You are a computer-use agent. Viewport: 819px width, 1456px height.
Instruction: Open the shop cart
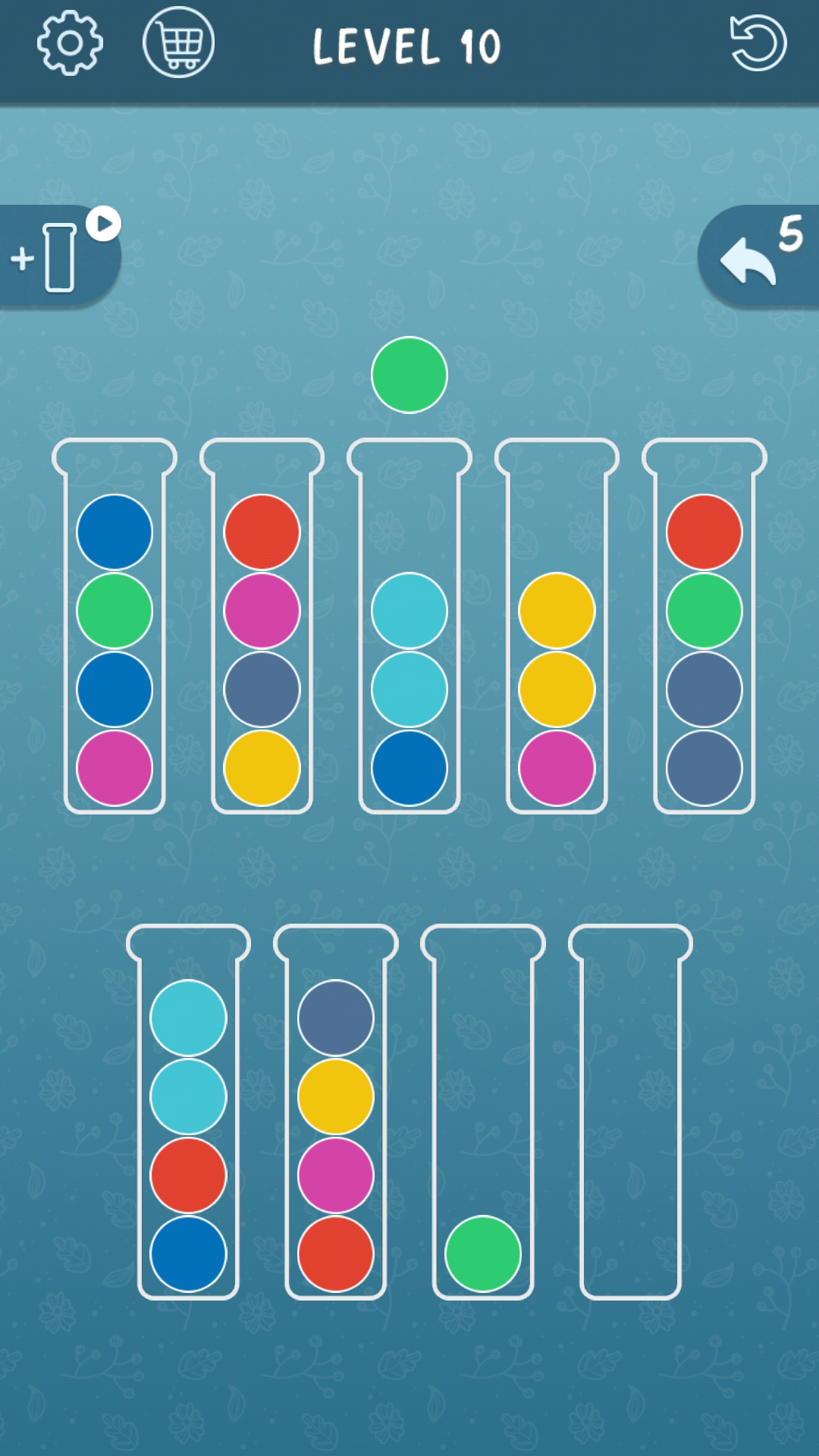(179, 43)
